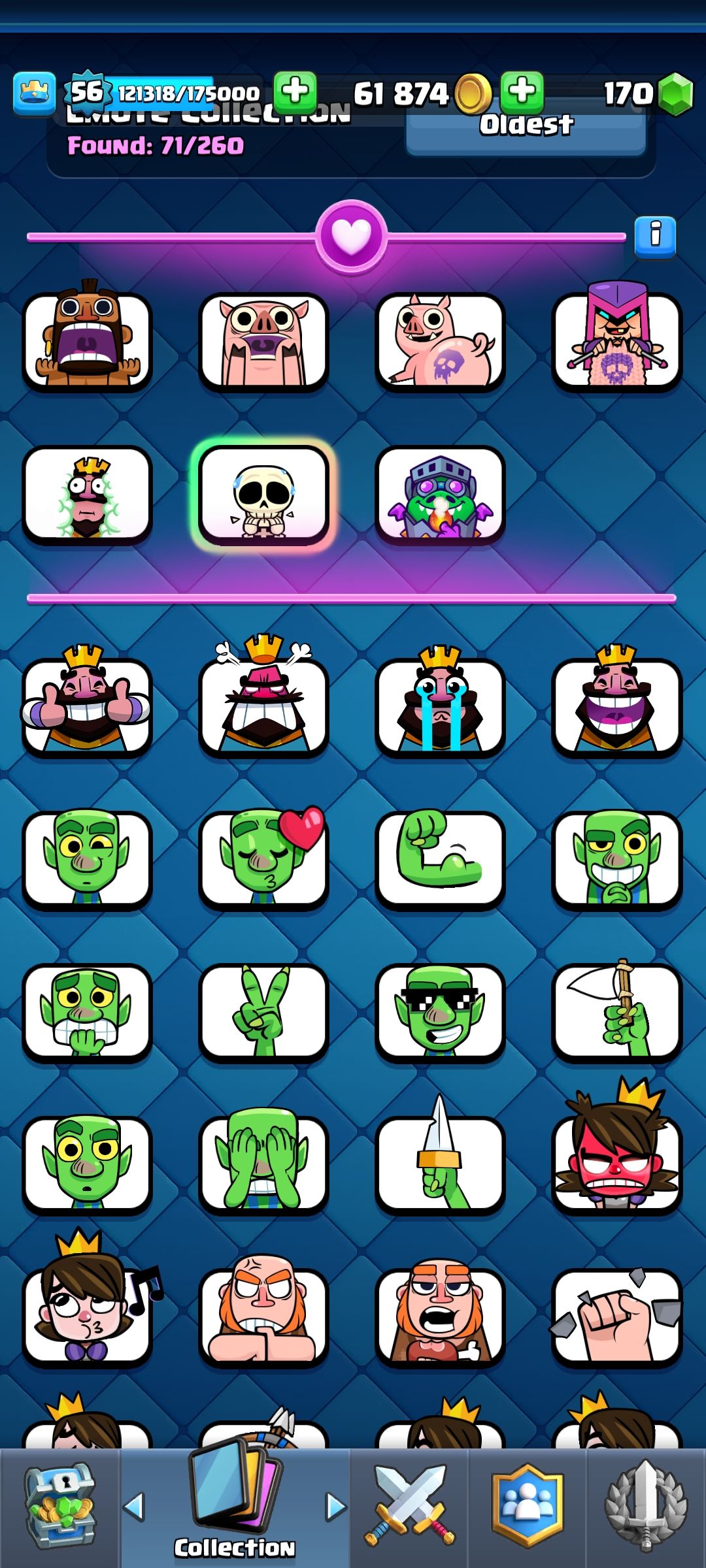Select the crying skeleton emote

click(x=263, y=495)
